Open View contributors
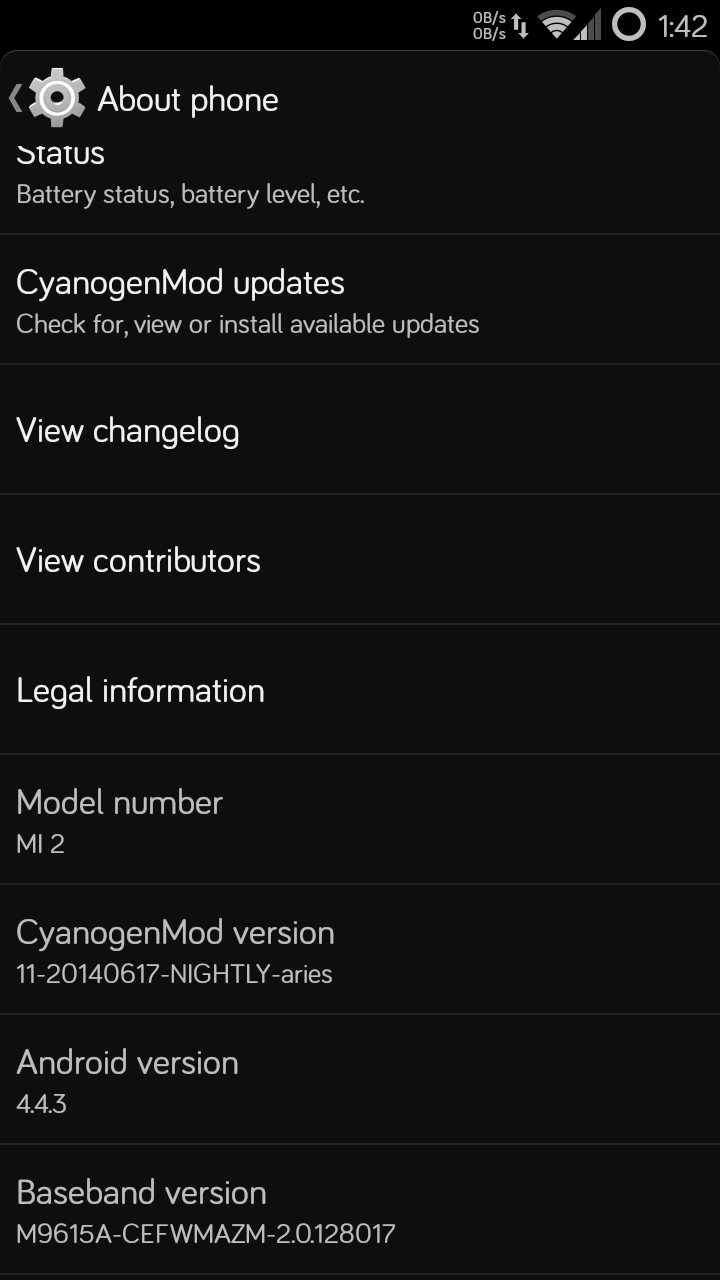Screen dimensions: 720x1280 [x=360, y=560]
